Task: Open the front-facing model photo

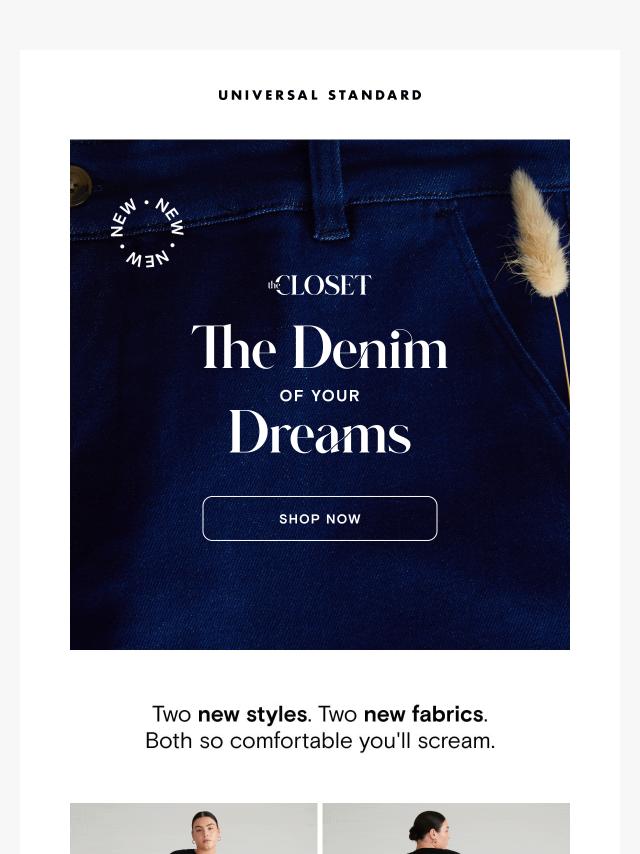Action: pos(193,829)
